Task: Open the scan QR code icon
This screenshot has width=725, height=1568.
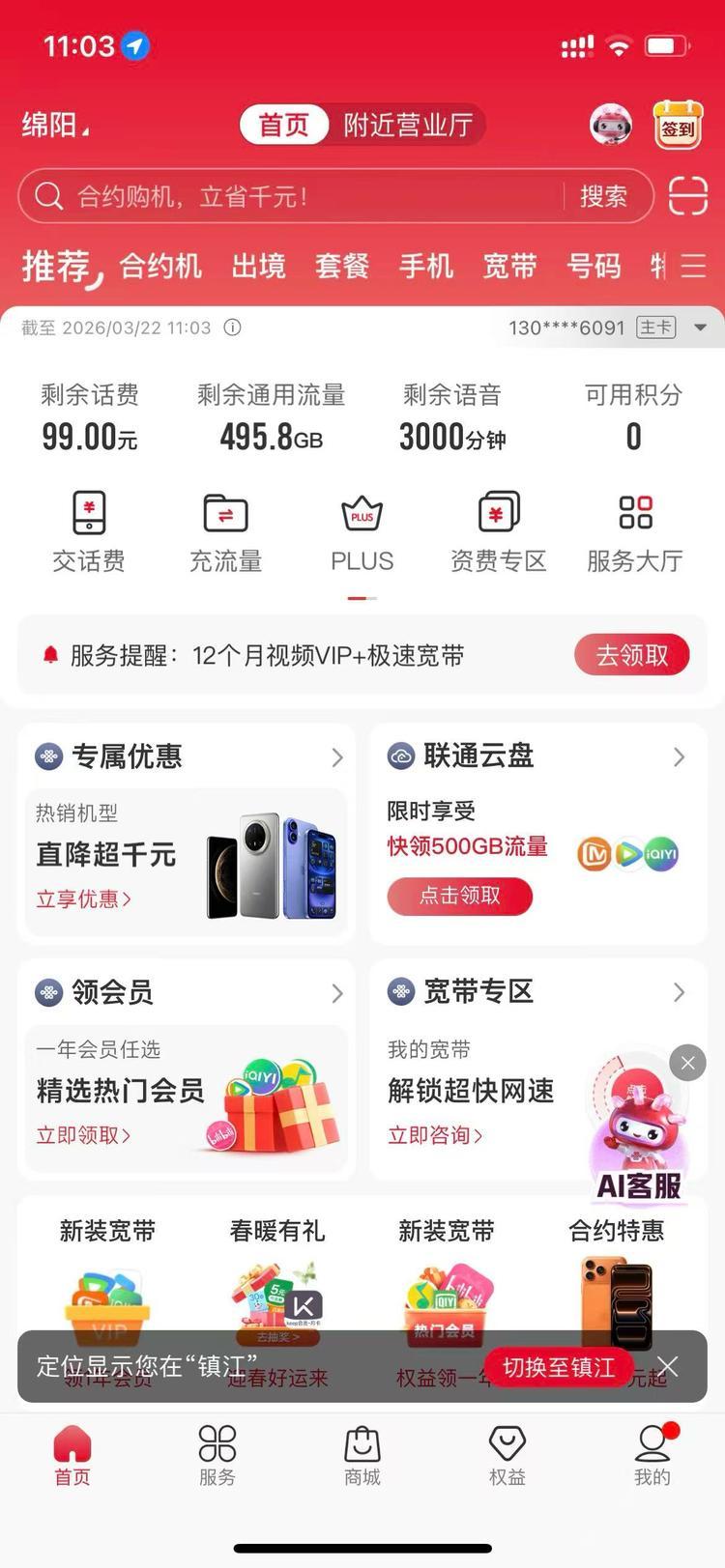Action: click(687, 196)
